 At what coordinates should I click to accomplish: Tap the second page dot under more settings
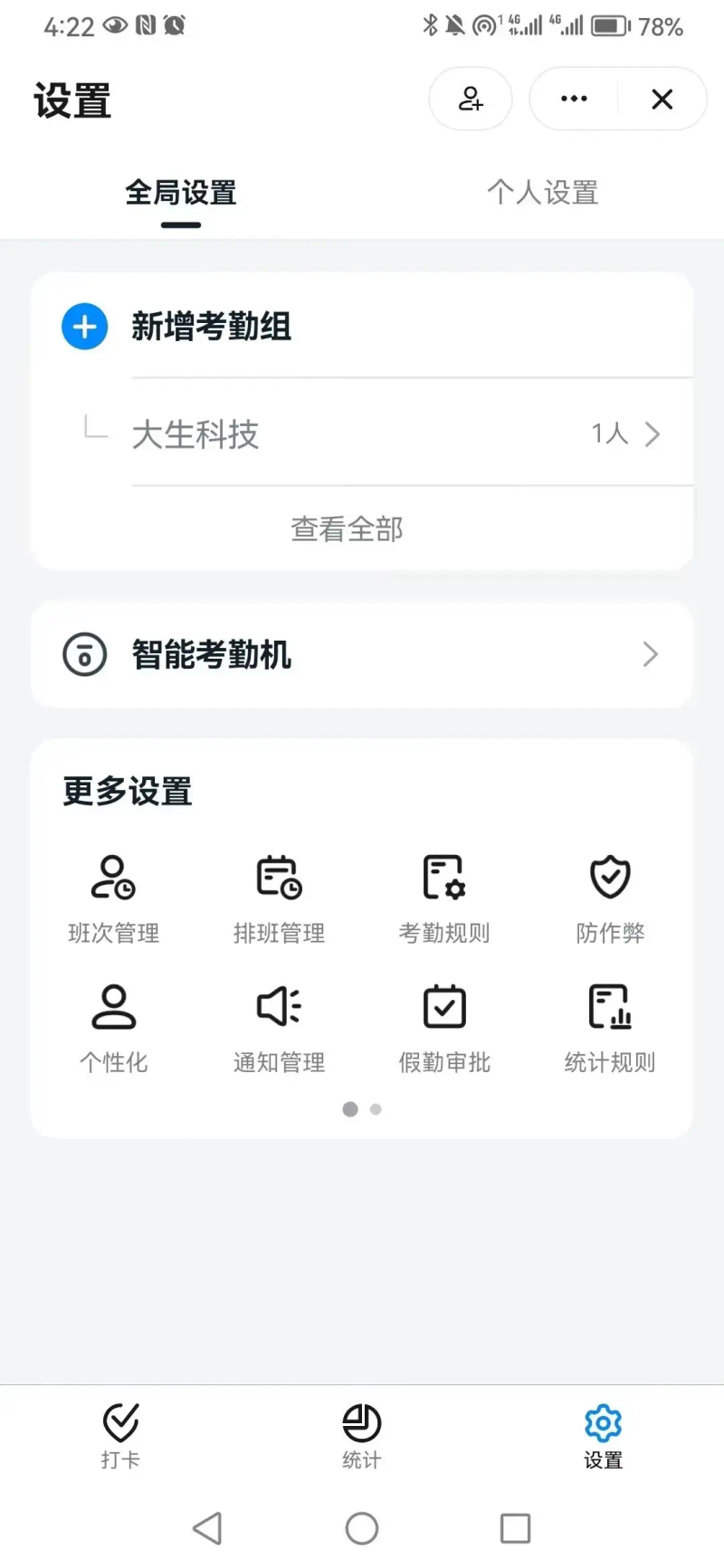pos(376,1109)
